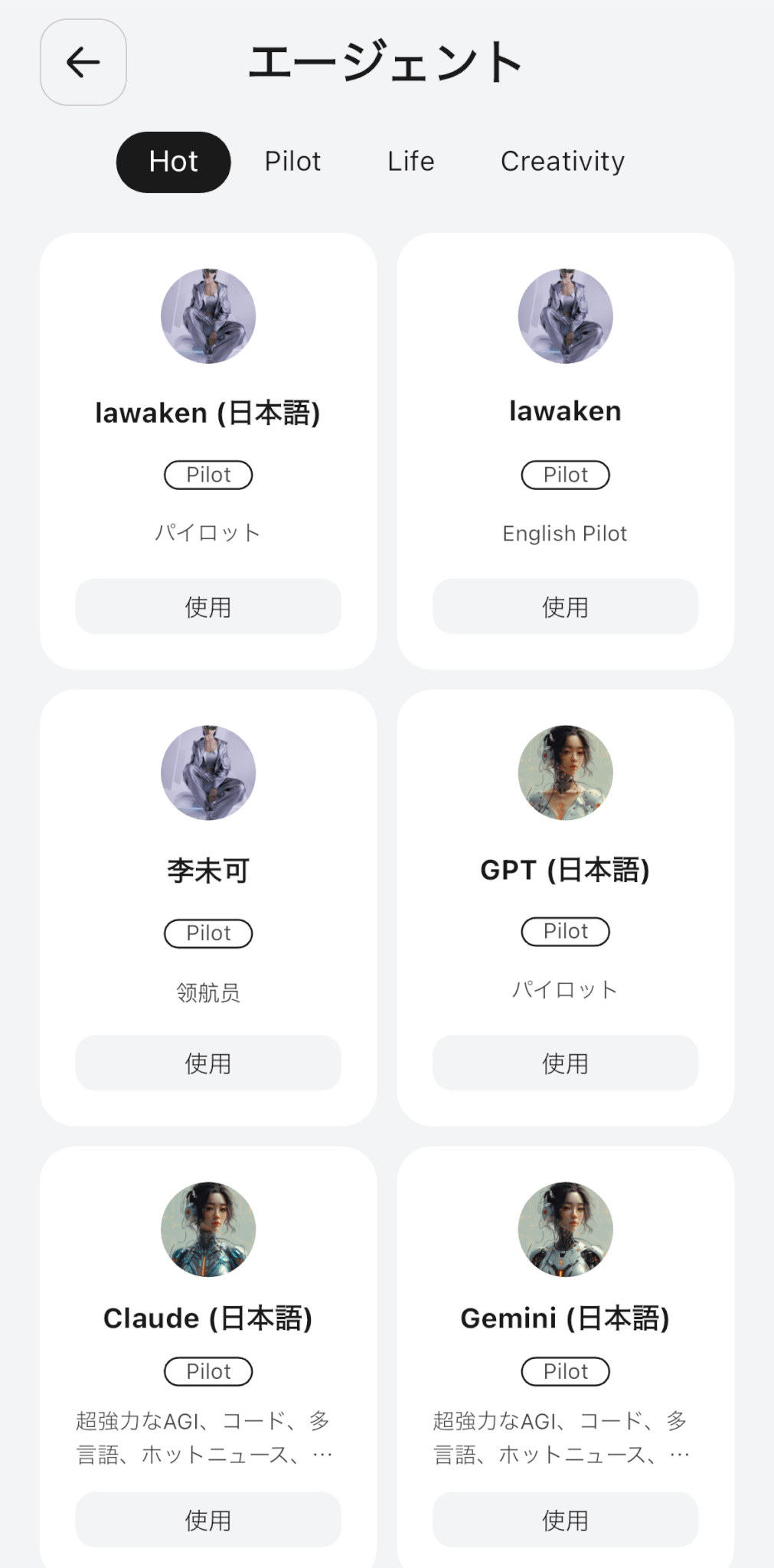This screenshot has height=1568, width=774.
Task: Open the Claude (日本語) agent card
Action: 207,1318
